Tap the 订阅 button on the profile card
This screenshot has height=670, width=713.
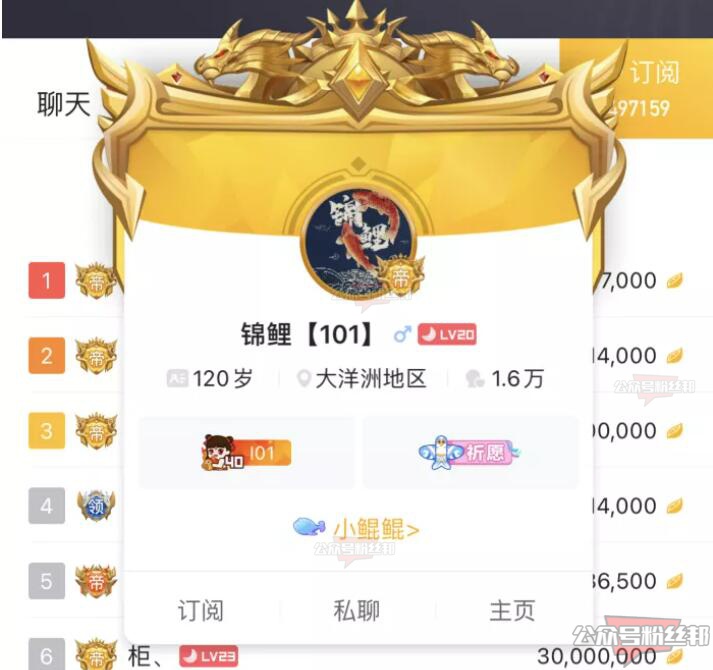pyautogui.click(x=201, y=610)
